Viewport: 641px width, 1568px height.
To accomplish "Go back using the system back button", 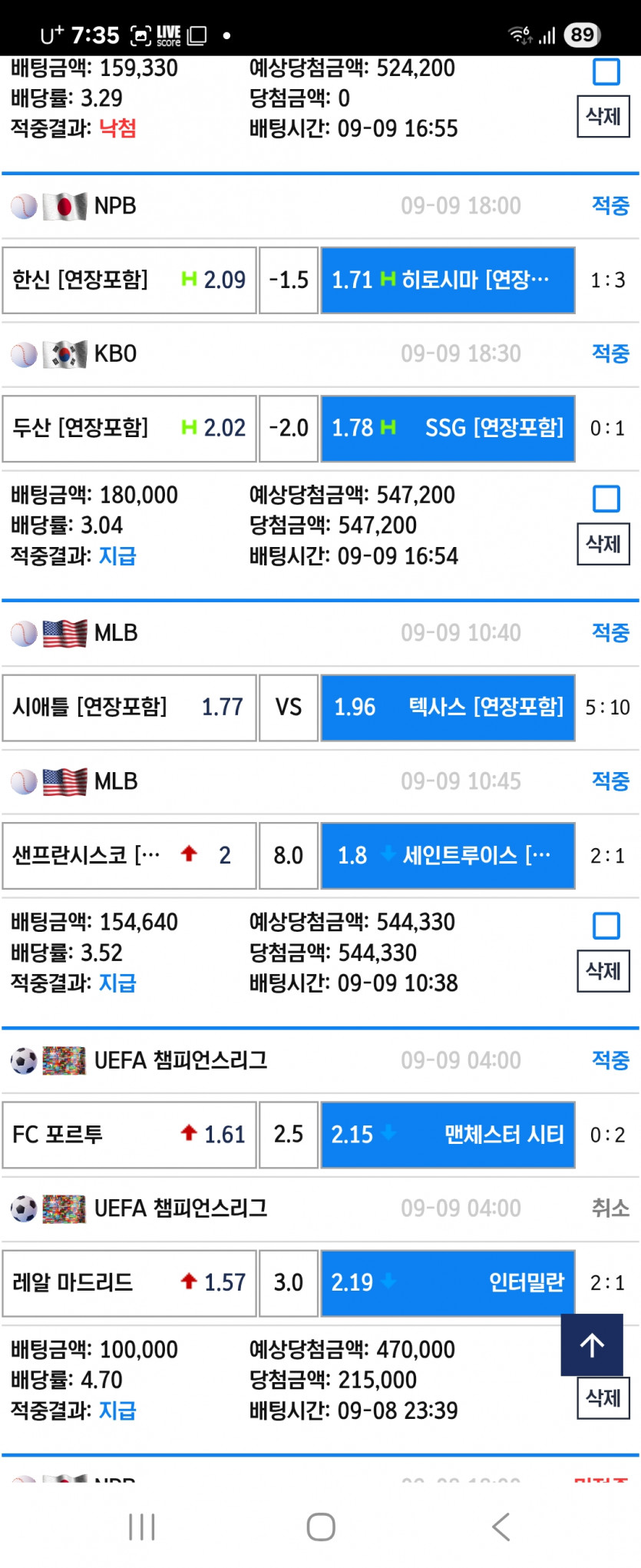I will click(x=501, y=1527).
